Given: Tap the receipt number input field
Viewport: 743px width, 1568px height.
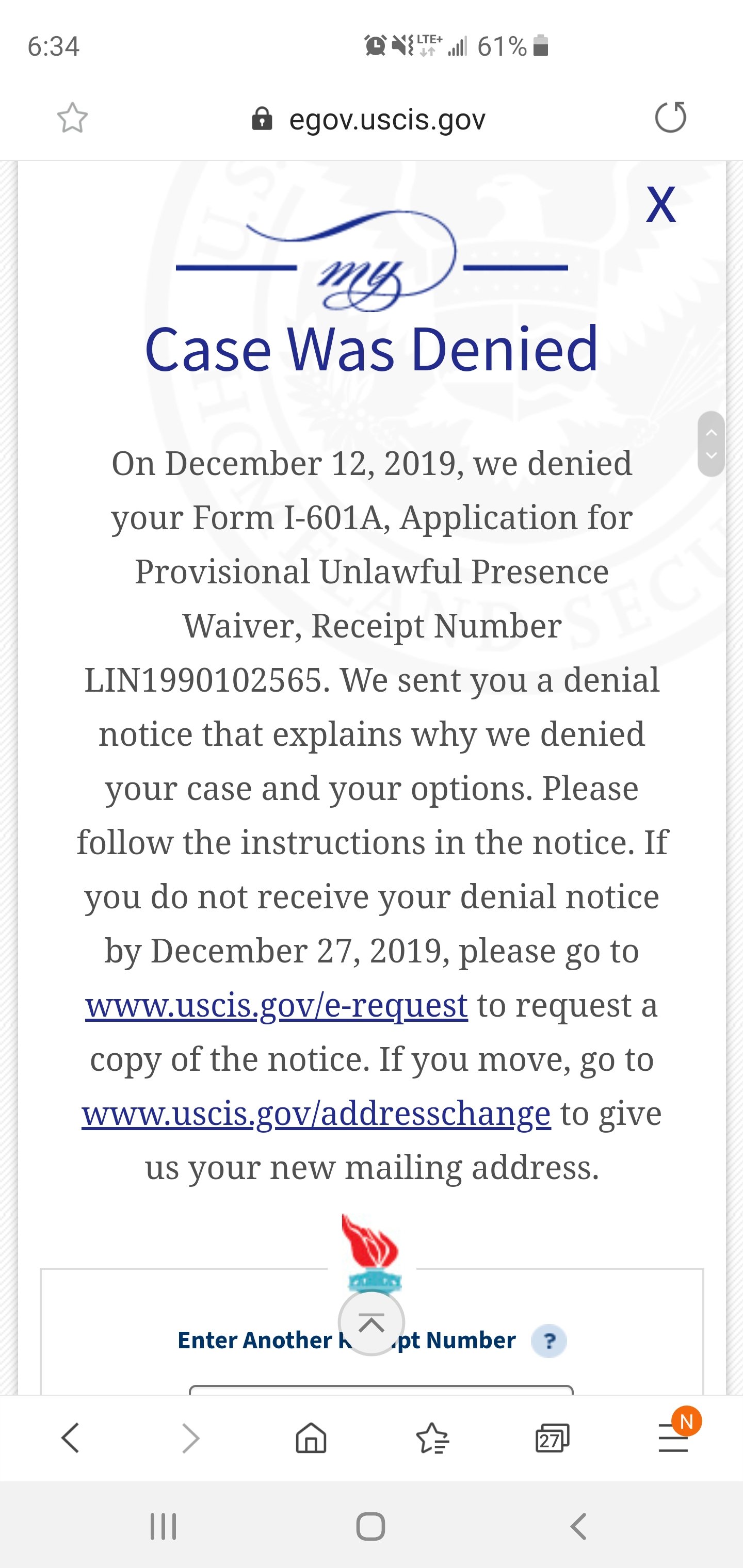Looking at the screenshot, I should click(381, 1390).
